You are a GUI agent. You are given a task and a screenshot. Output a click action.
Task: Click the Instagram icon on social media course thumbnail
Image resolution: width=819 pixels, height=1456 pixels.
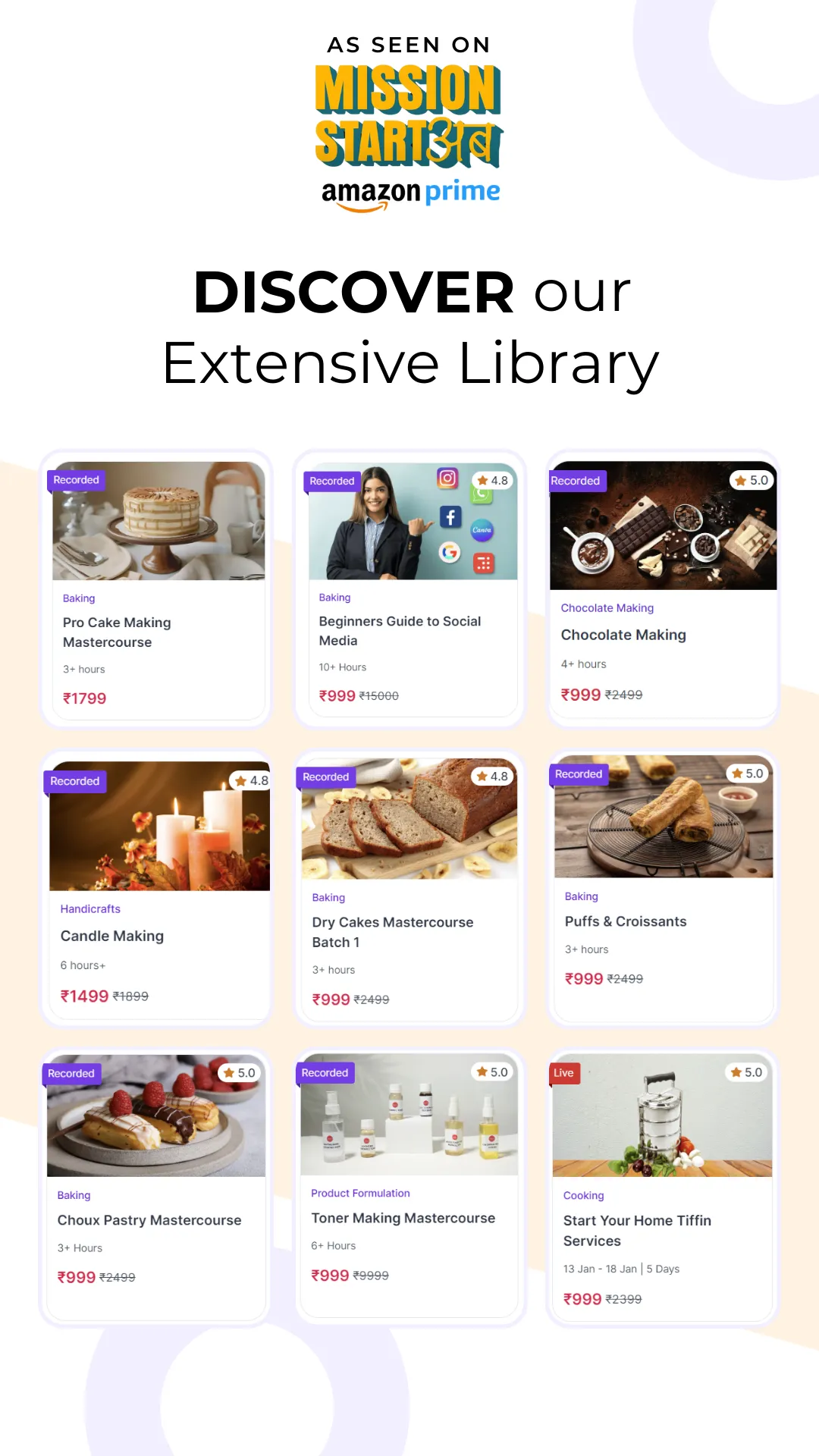point(447,478)
